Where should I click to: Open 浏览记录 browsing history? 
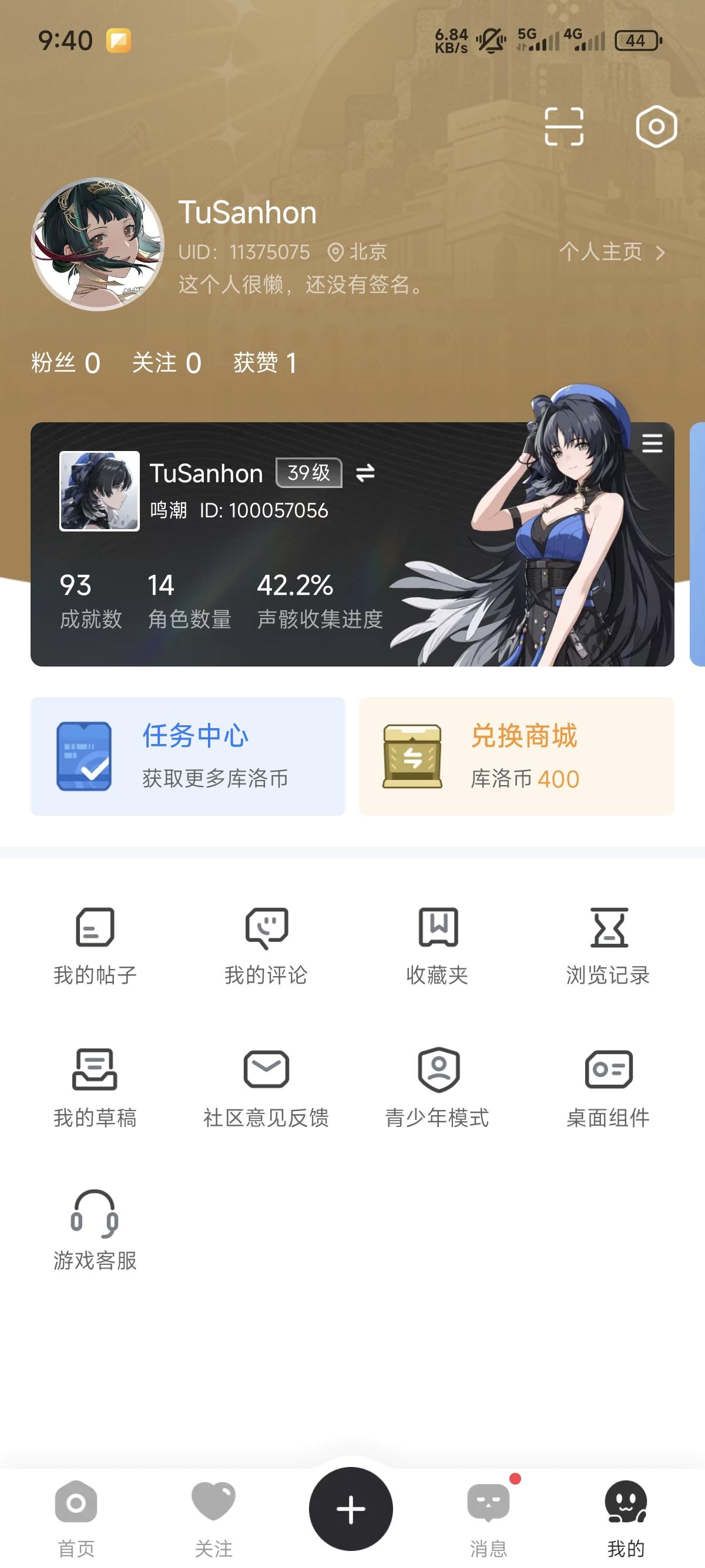coord(608,947)
